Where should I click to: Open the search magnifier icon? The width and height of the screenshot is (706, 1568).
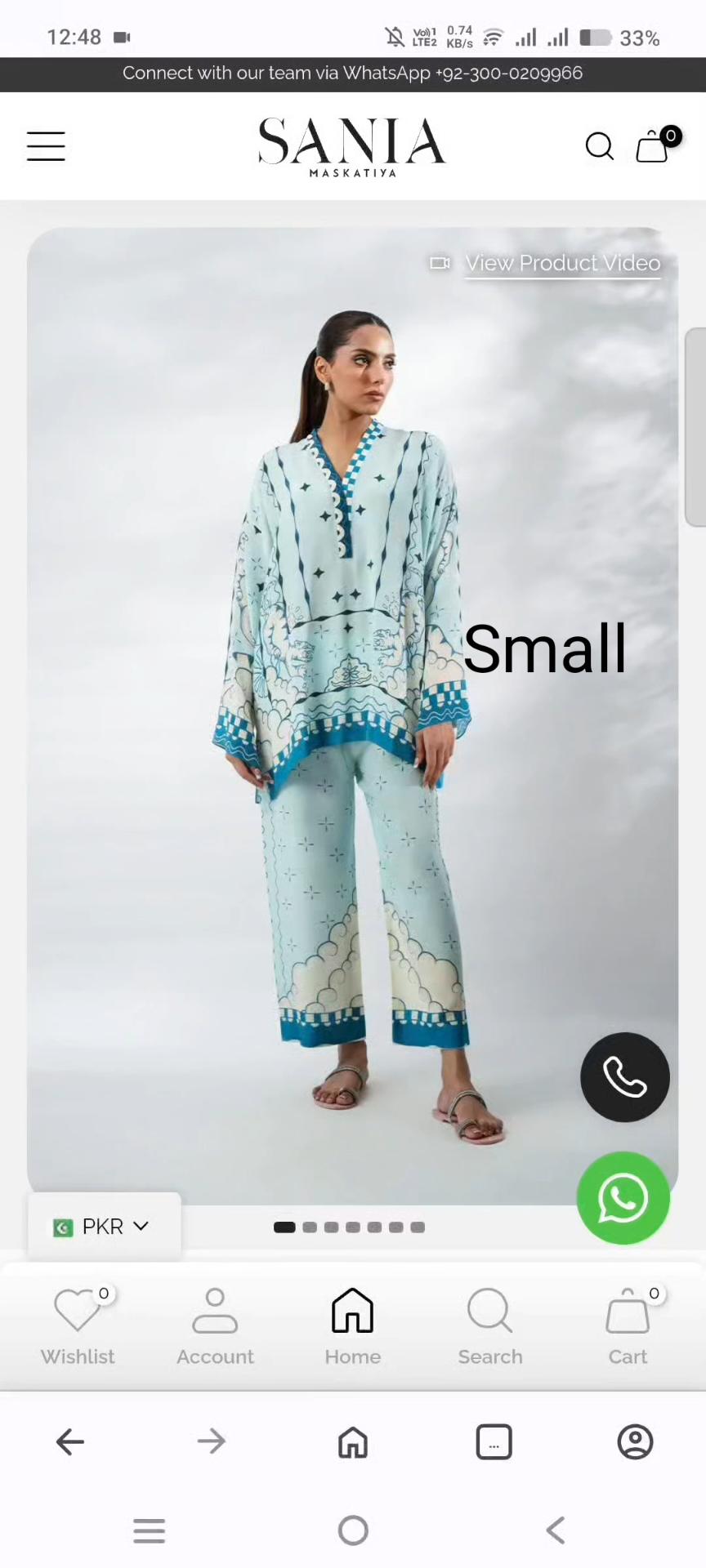click(600, 146)
